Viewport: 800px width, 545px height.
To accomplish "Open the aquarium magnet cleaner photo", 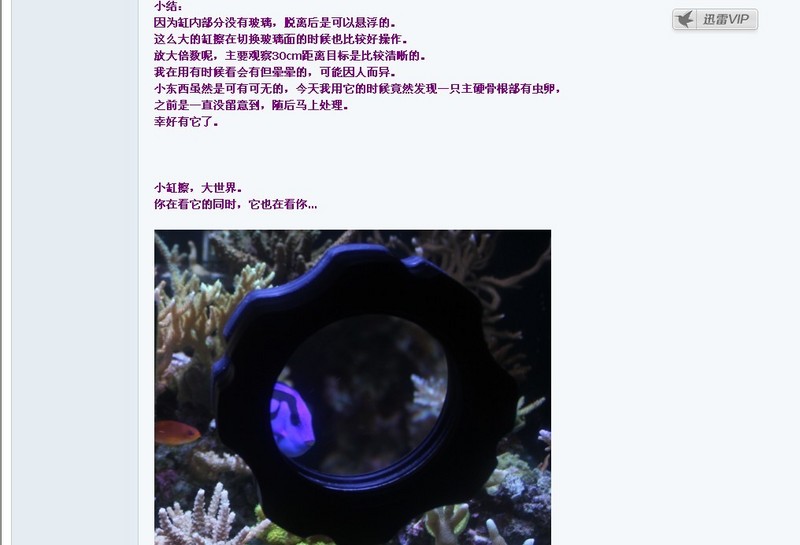I will pos(352,386).
